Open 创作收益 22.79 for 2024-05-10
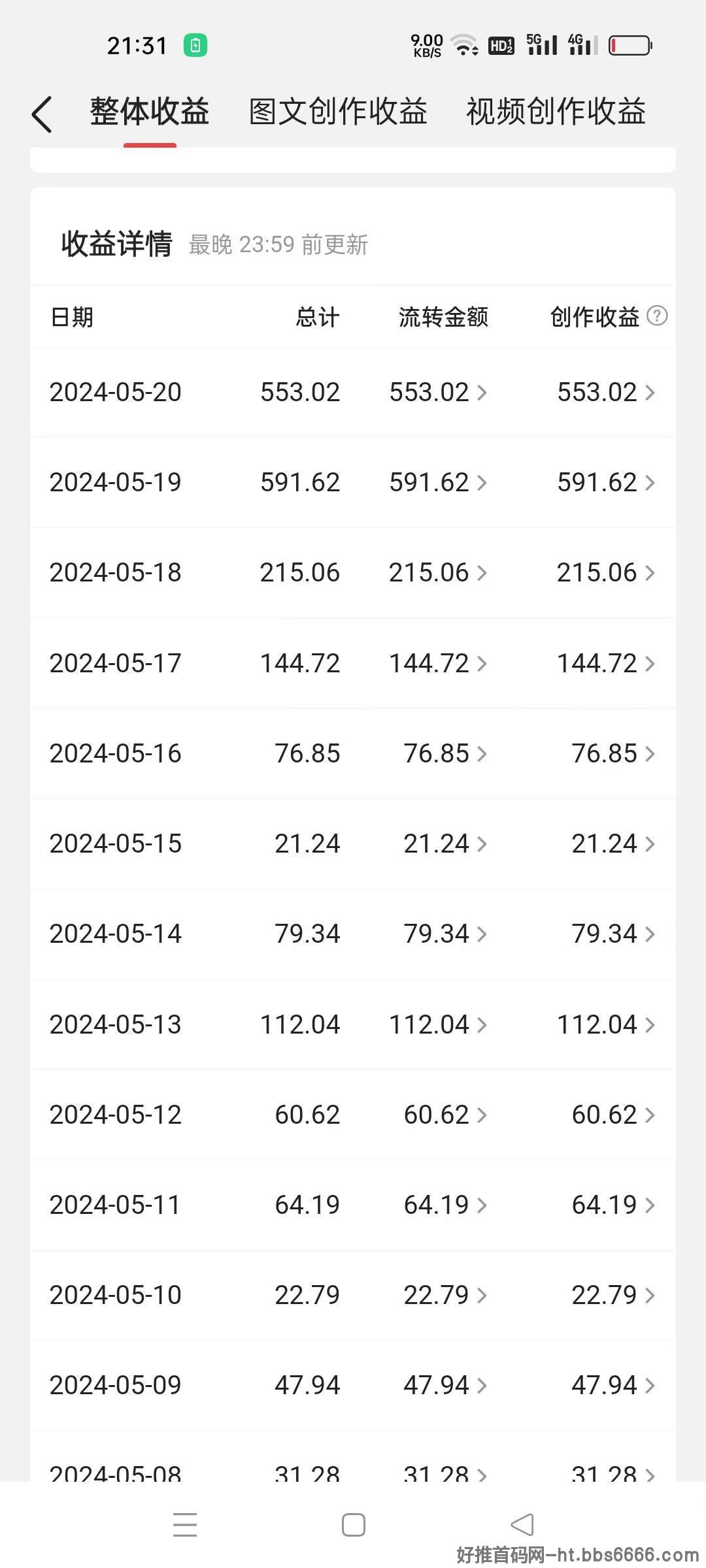The height and width of the screenshot is (1568, 706). pos(613,1295)
